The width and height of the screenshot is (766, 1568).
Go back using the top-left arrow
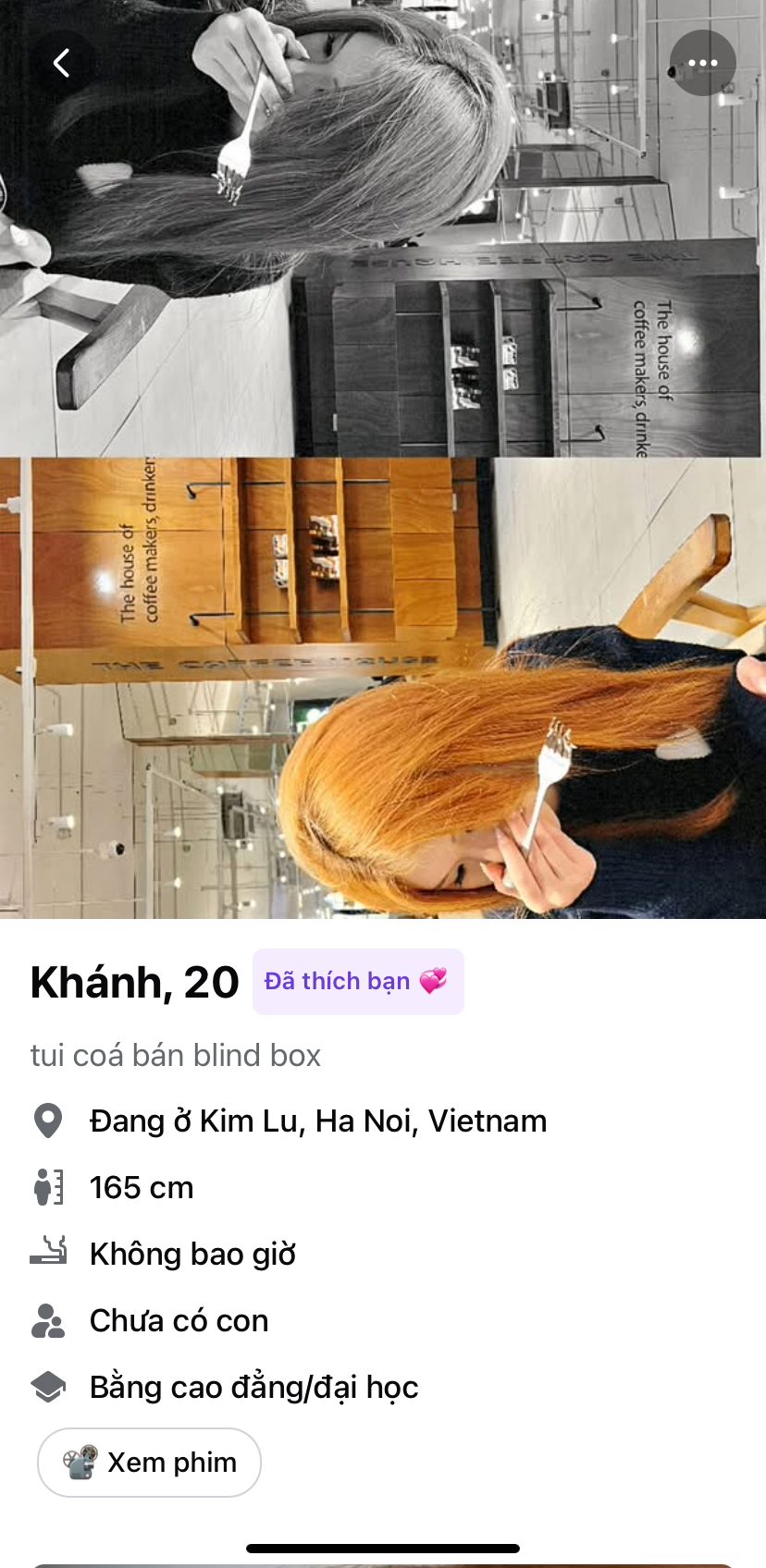tap(62, 63)
